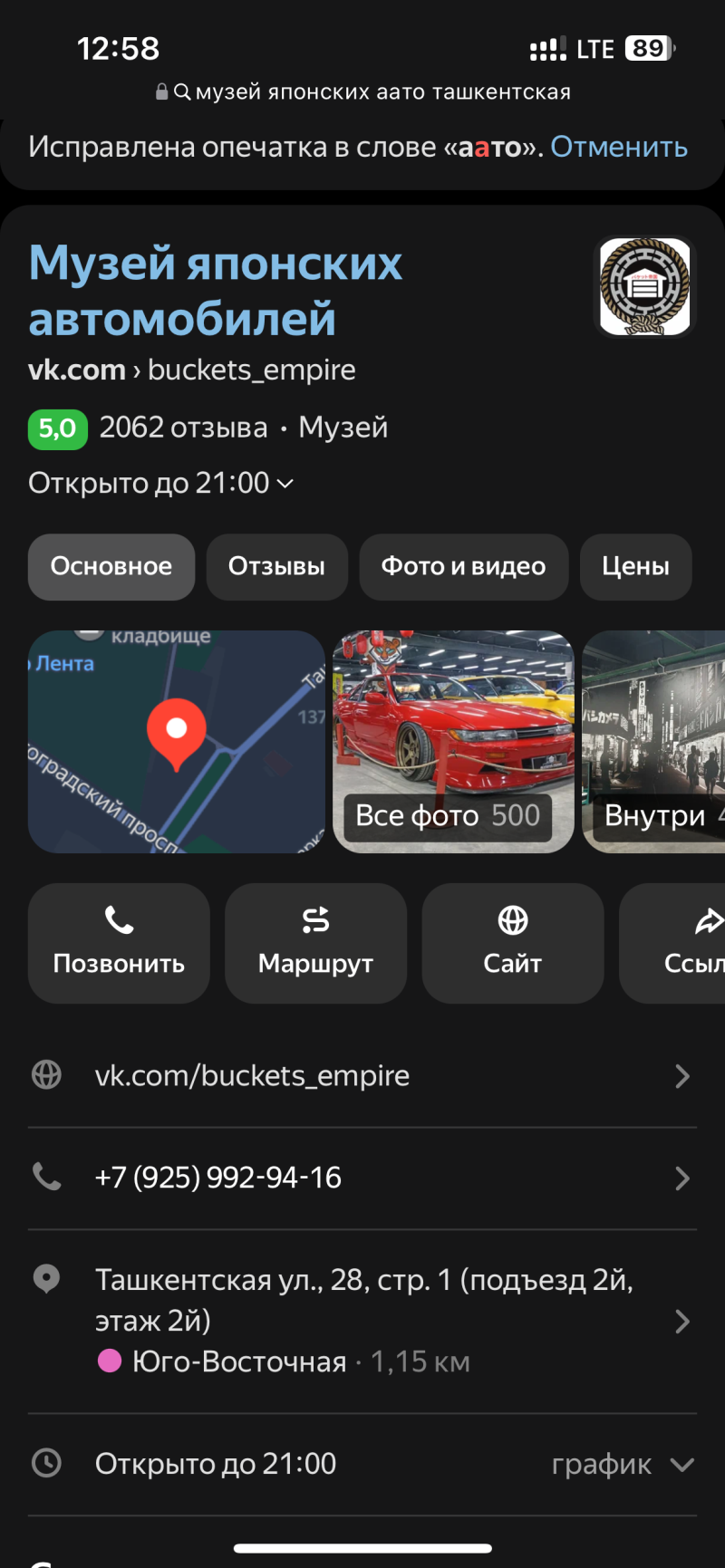Screen dimensions: 725x1568
Task: Select the Основное tab
Action: pyautogui.click(x=111, y=567)
